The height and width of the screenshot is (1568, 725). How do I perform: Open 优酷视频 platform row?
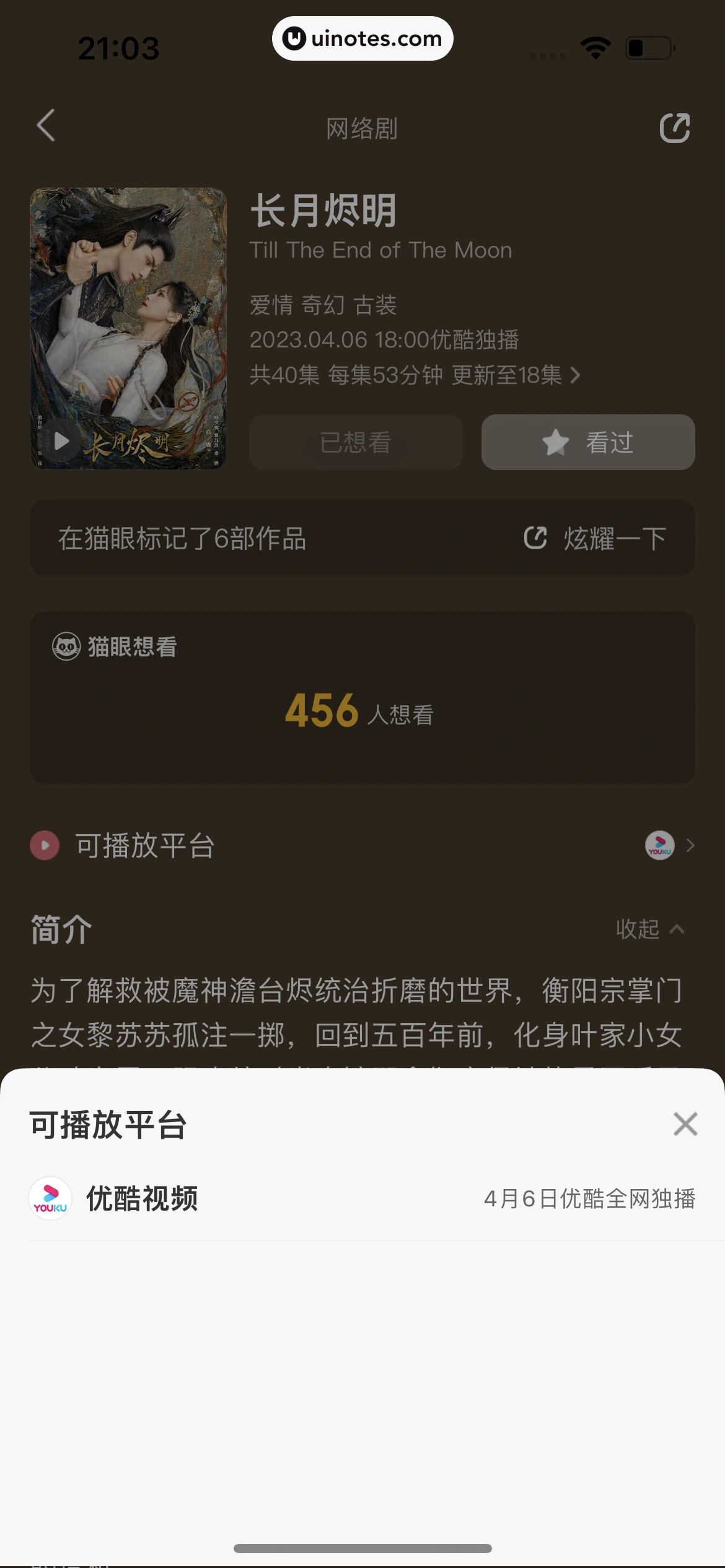click(362, 1198)
